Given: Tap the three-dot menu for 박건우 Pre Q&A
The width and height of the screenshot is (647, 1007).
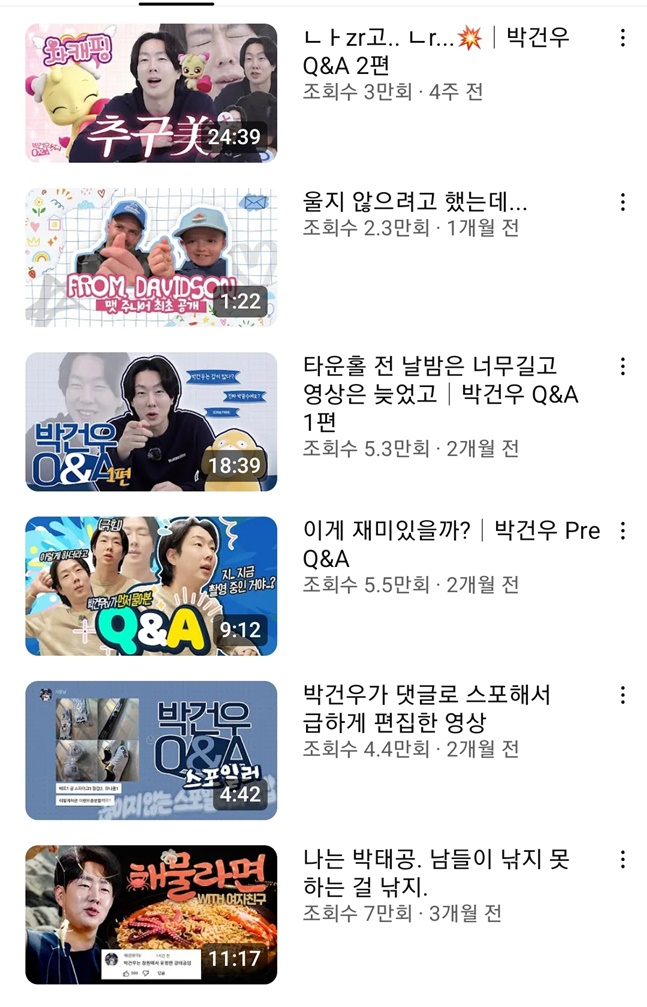Looking at the screenshot, I should coord(623,530).
